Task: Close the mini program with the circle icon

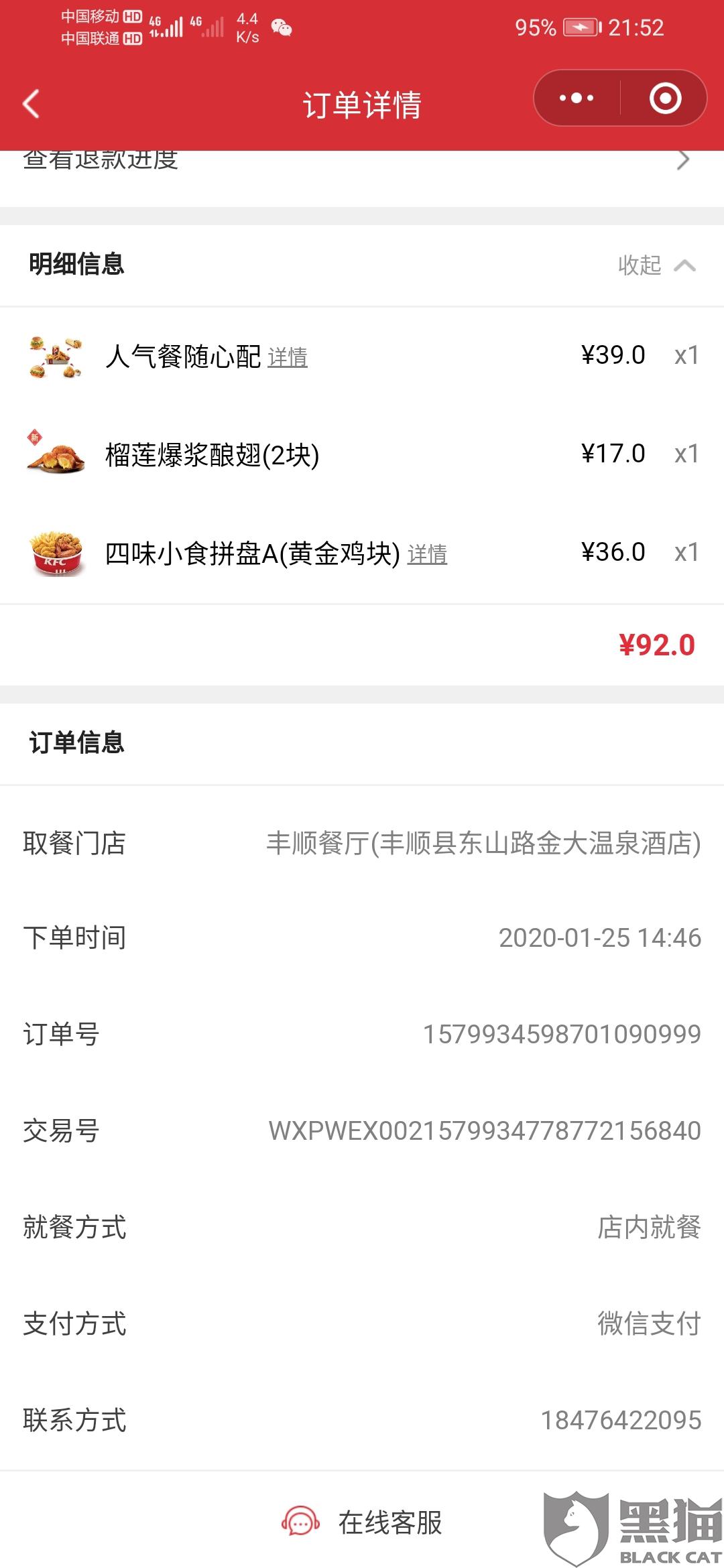Action: [x=665, y=99]
